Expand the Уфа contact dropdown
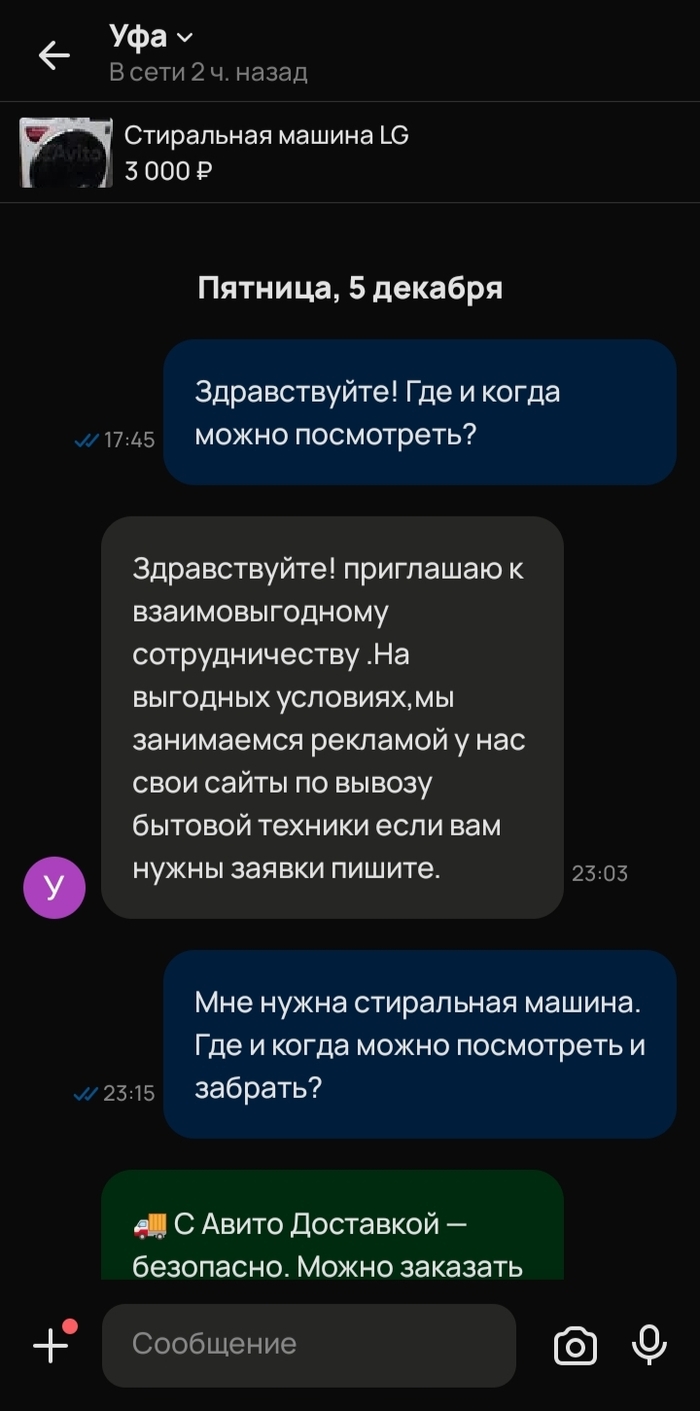 click(184, 38)
